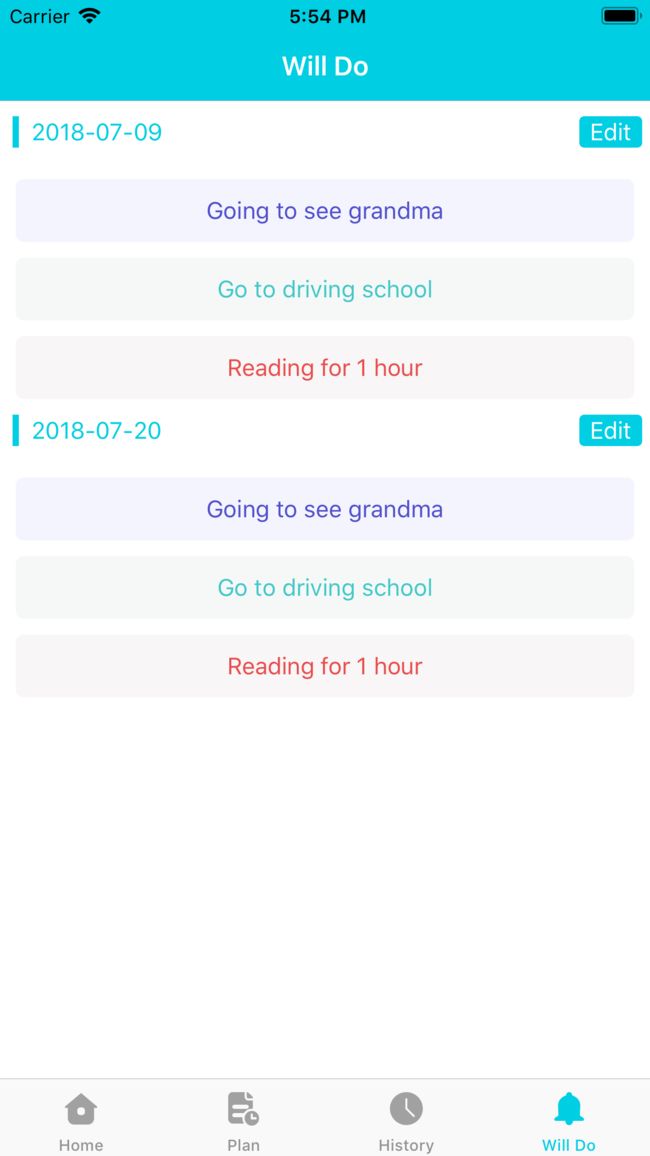650x1156 pixels.
Task: Tap Edit for the 2018-07-20 list
Action: point(610,431)
